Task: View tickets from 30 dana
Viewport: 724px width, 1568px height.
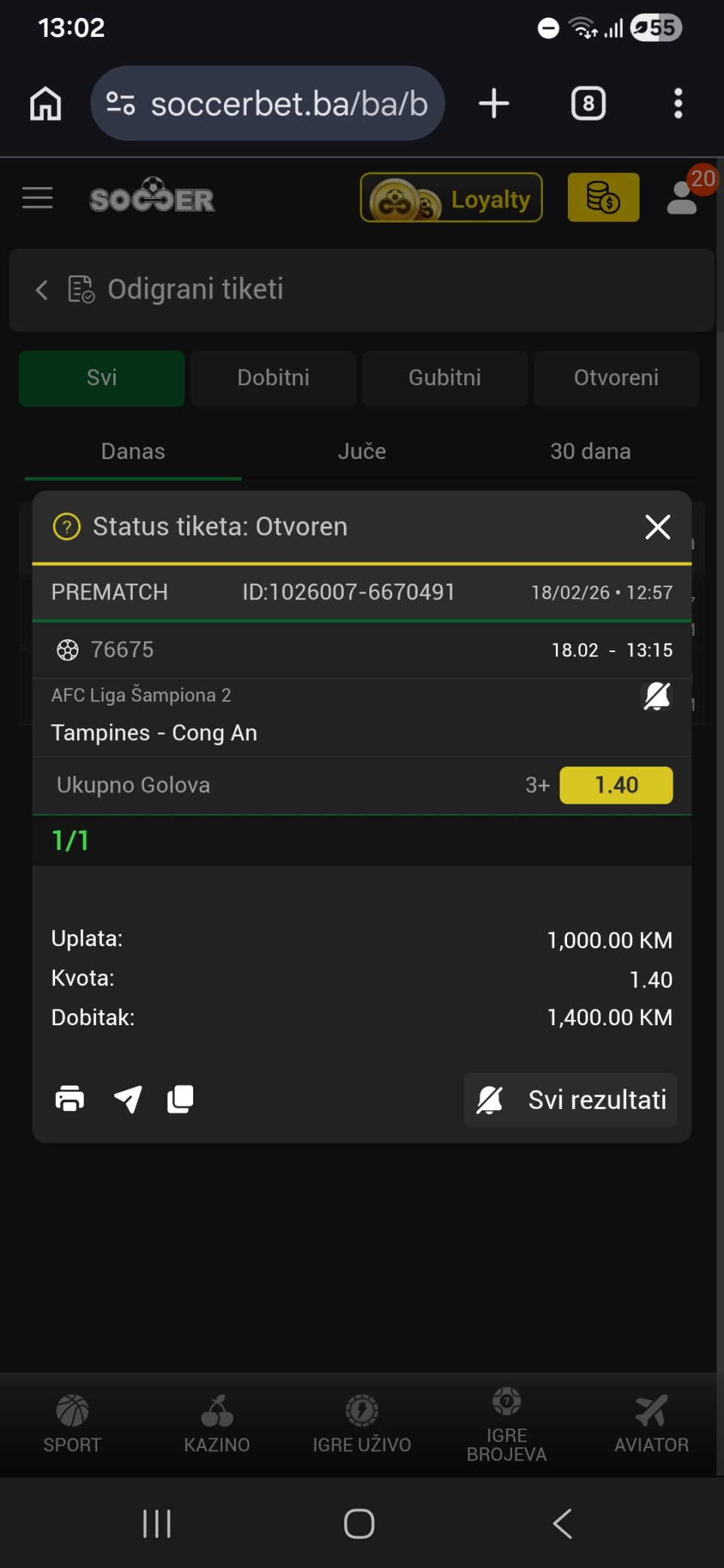Action: point(590,452)
